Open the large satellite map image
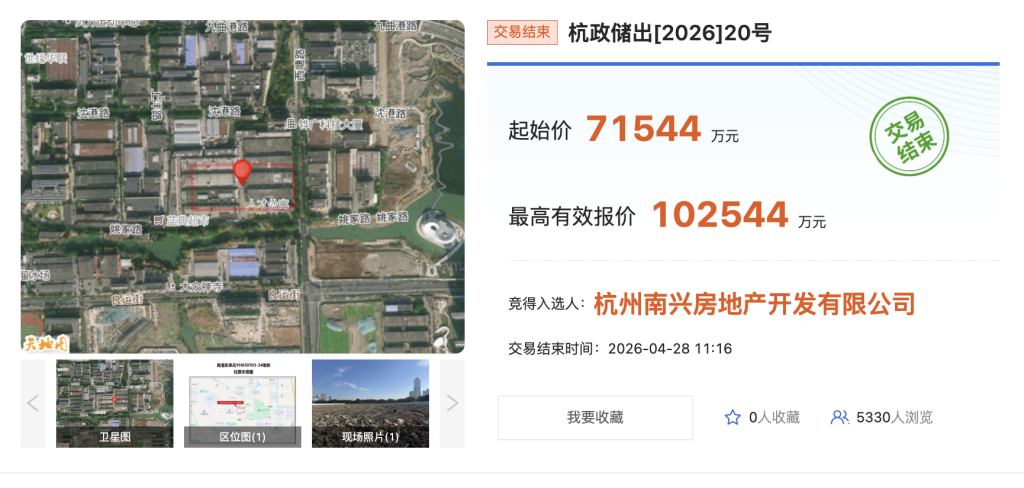 coord(242,186)
